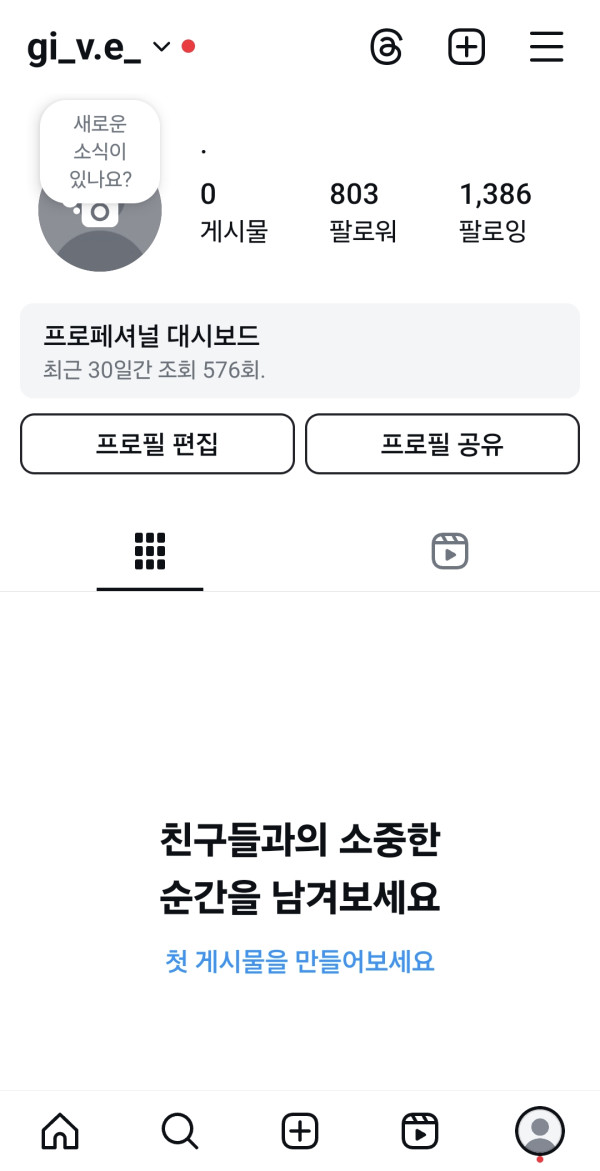Open the account switcher next to gi_v.e_
The width and height of the screenshot is (600, 1171).
tap(161, 47)
